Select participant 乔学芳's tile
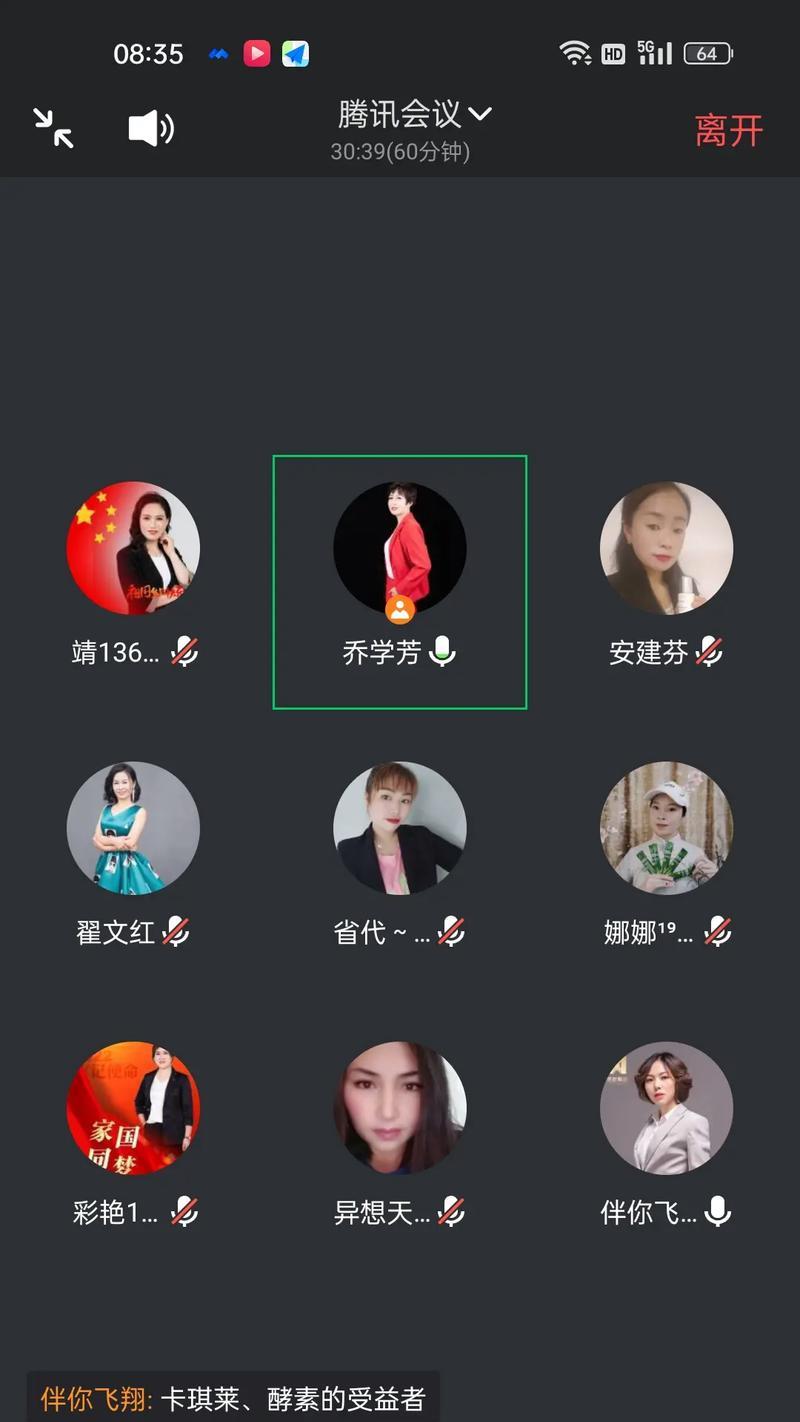This screenshot has width=800, height=1422. [x=400, y=580]
